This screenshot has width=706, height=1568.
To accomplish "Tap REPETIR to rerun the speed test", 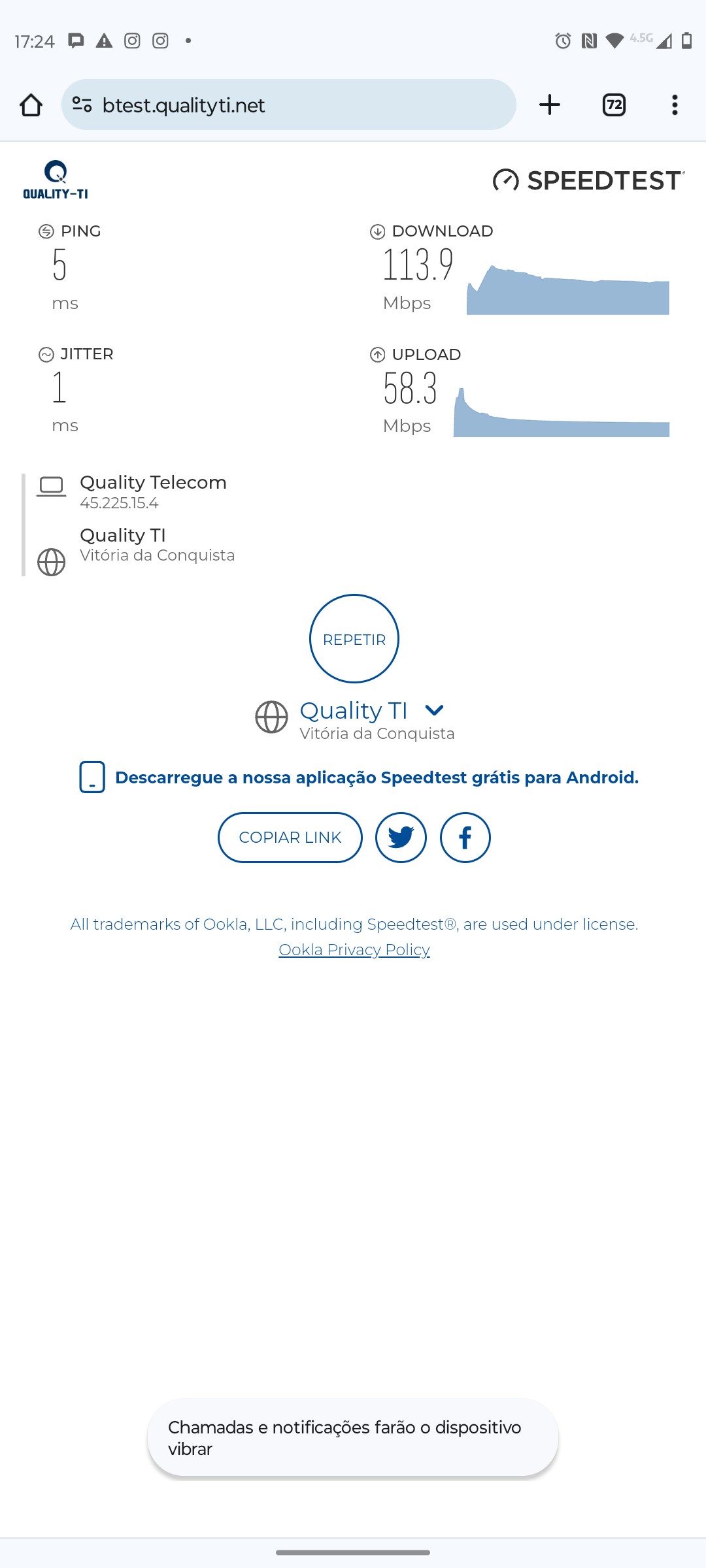I will pyautogui.click(x=354, y=639).
